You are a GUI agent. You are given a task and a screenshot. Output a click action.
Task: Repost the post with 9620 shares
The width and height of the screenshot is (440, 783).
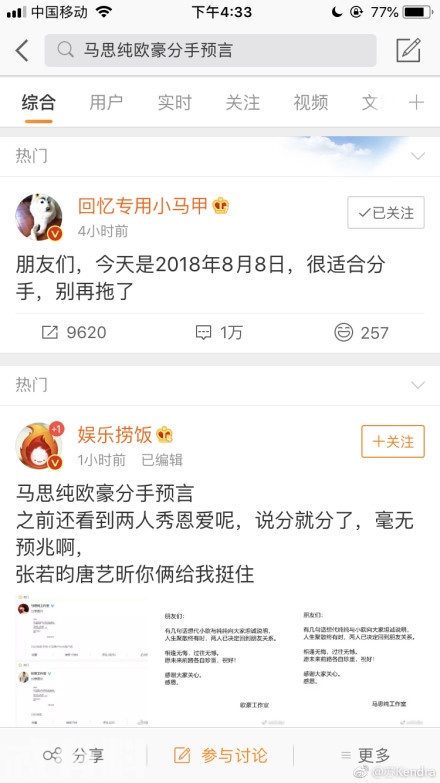[x=74, y=333]
